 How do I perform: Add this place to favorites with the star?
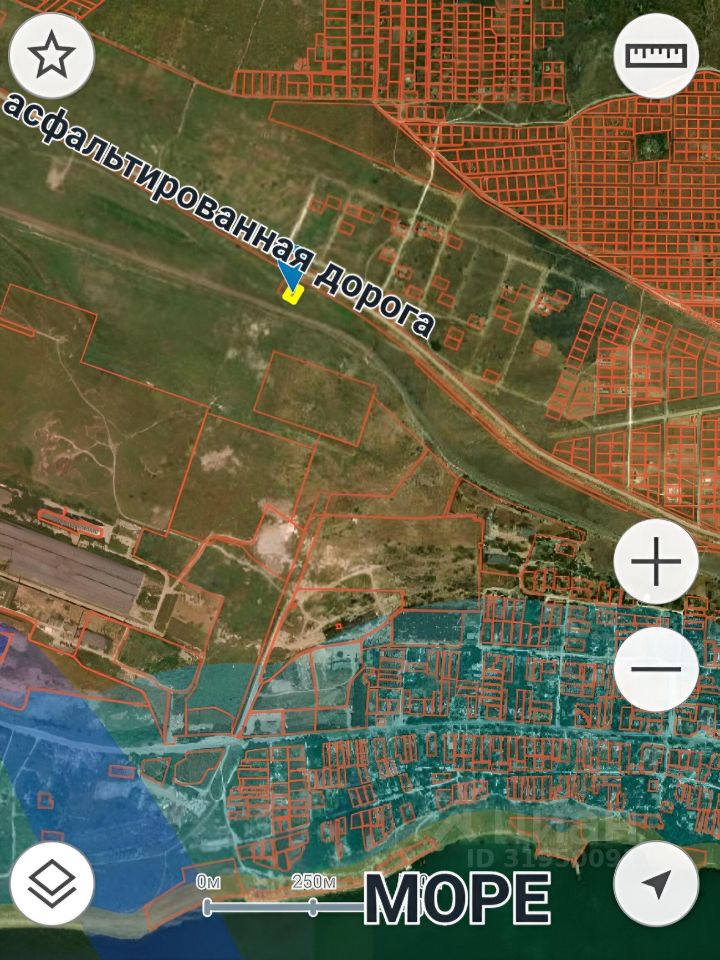52,56
